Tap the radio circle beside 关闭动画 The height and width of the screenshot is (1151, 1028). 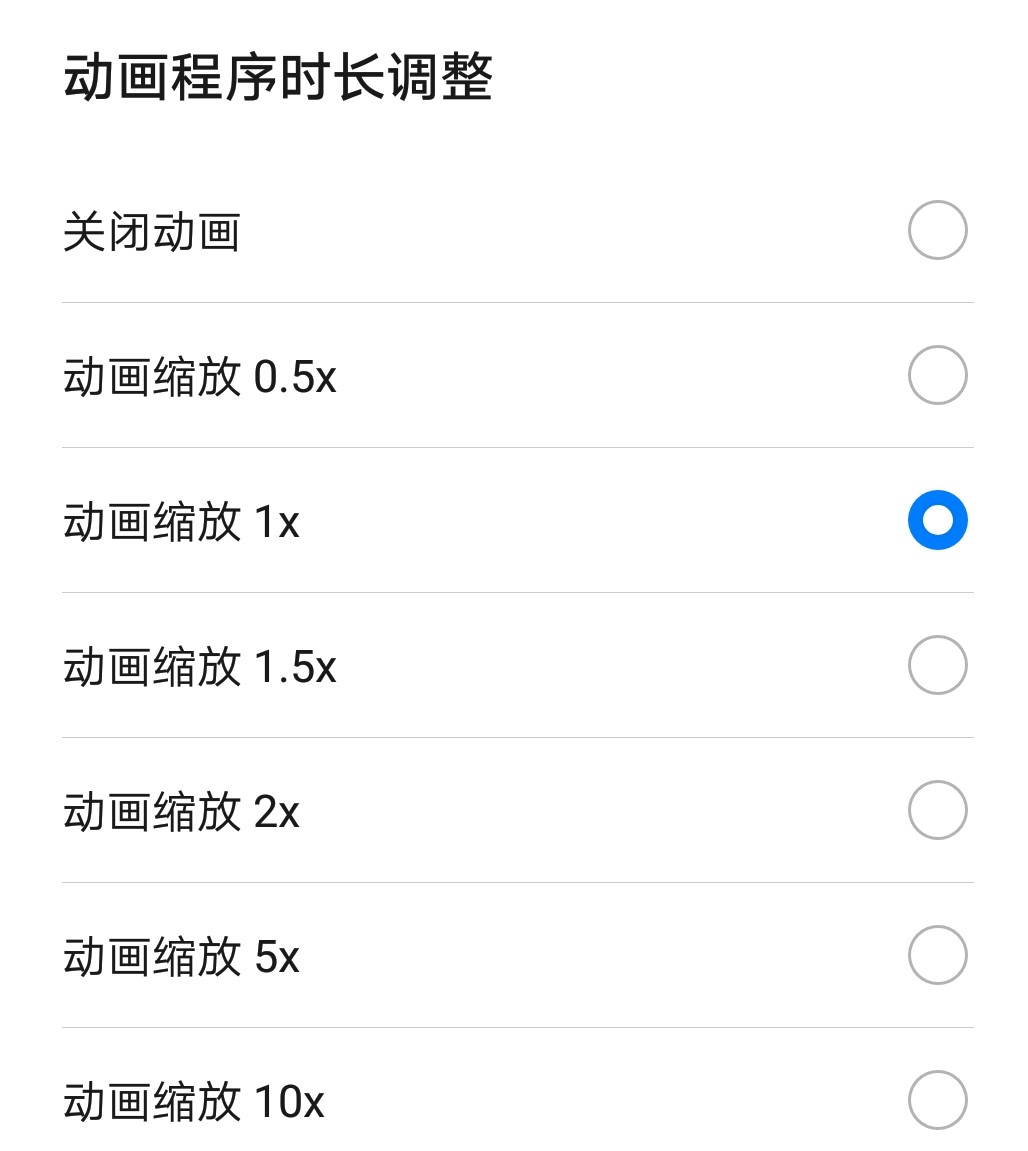(938, 229)
